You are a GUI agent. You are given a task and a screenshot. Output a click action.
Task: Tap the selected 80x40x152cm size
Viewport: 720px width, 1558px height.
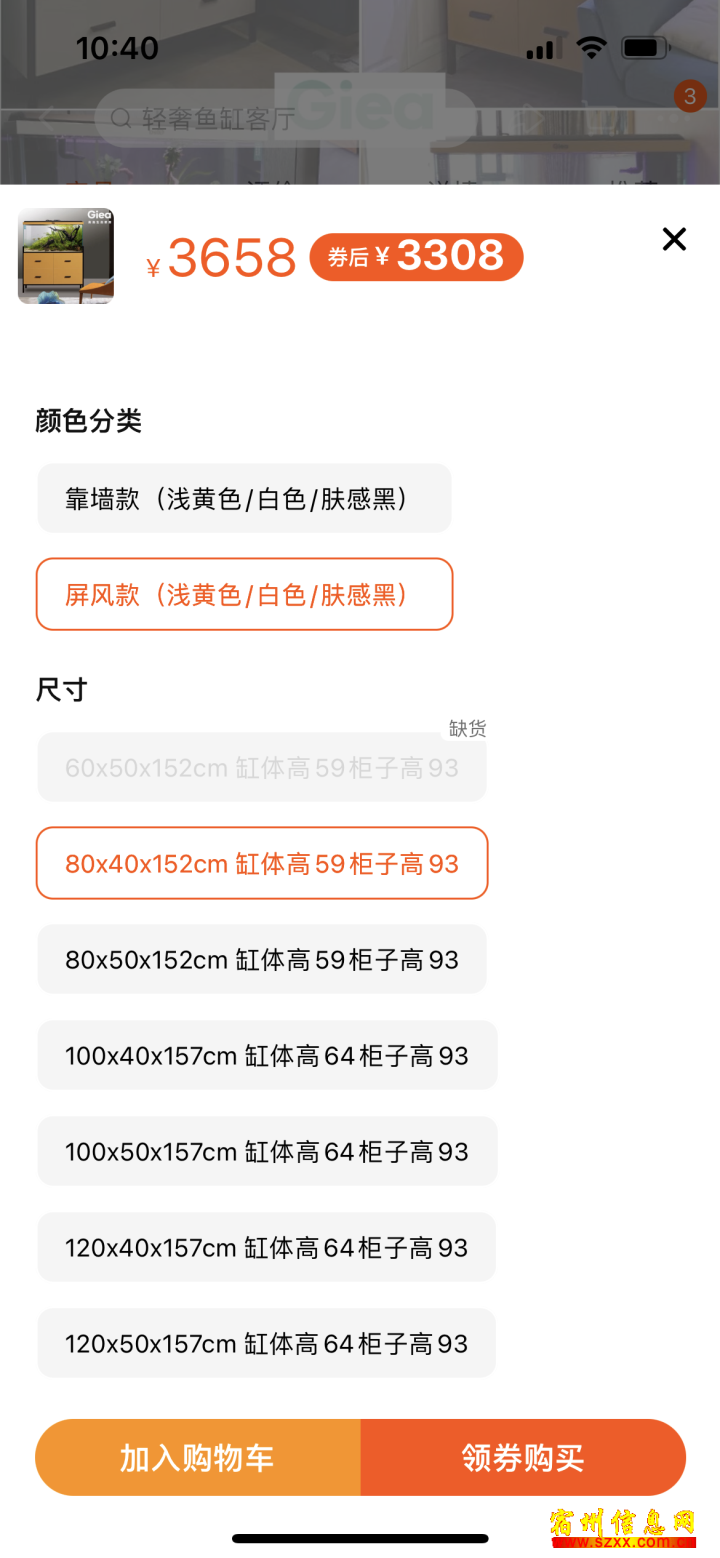262,863
